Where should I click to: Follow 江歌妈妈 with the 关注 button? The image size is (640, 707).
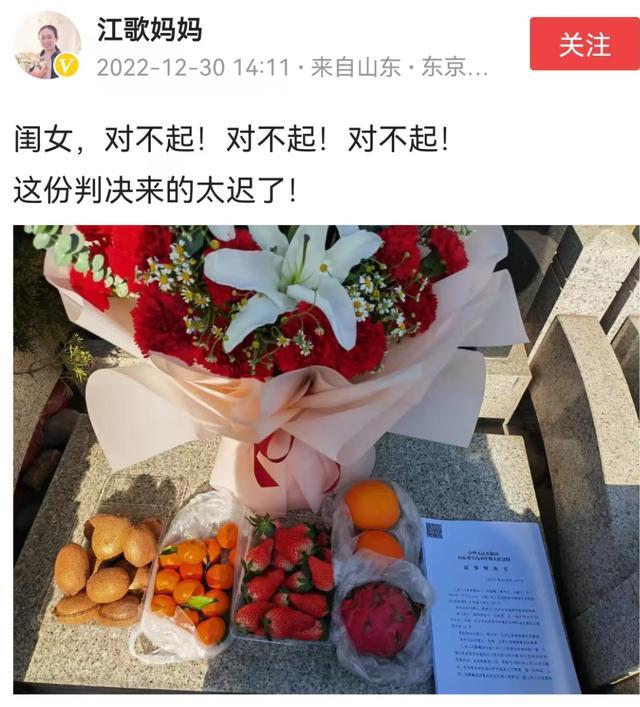point(584,44)
